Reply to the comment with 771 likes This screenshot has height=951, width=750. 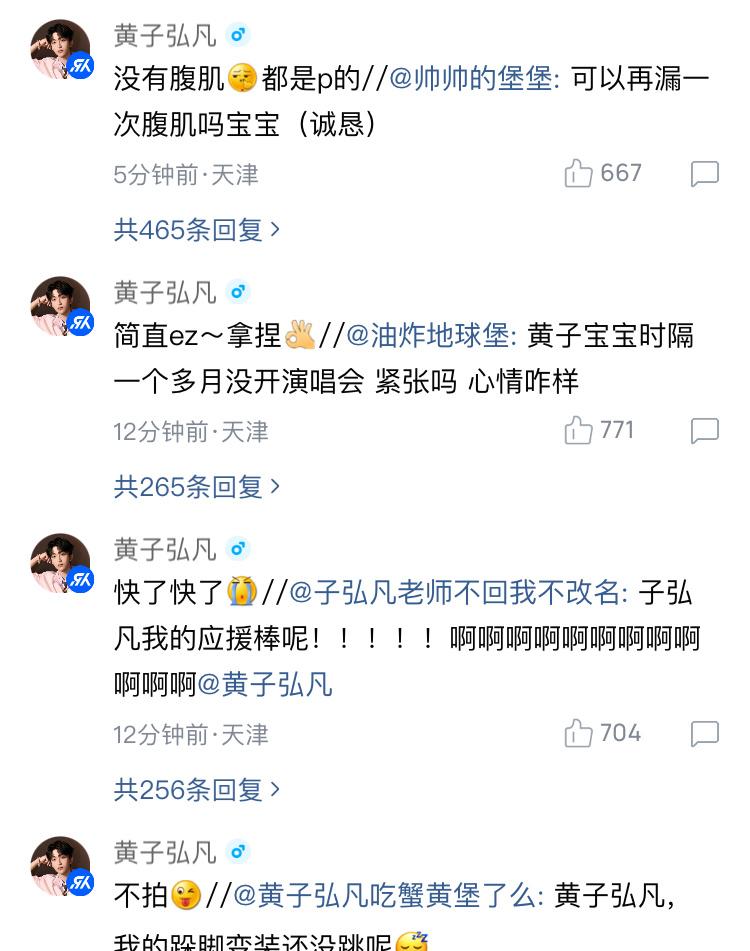click(705, 431)
